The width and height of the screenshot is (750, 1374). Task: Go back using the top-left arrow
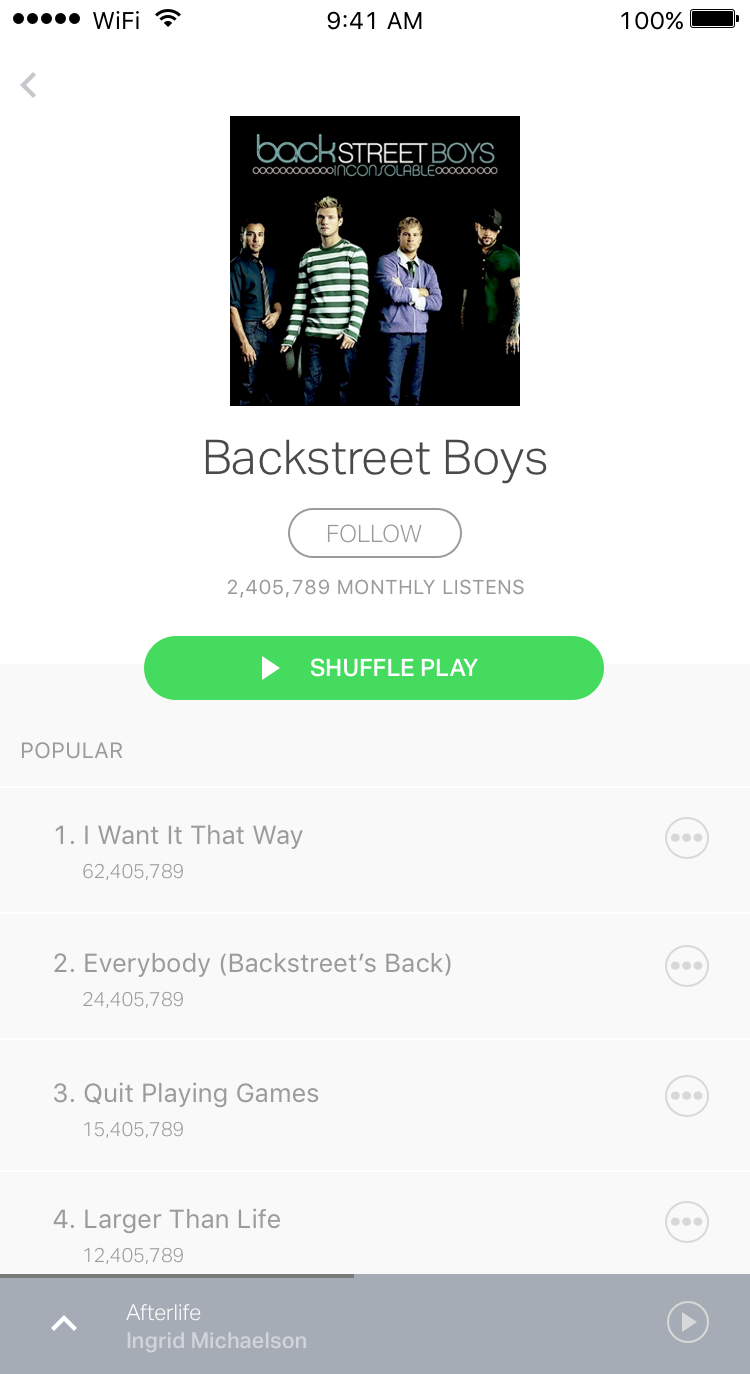tap(29, 85)
